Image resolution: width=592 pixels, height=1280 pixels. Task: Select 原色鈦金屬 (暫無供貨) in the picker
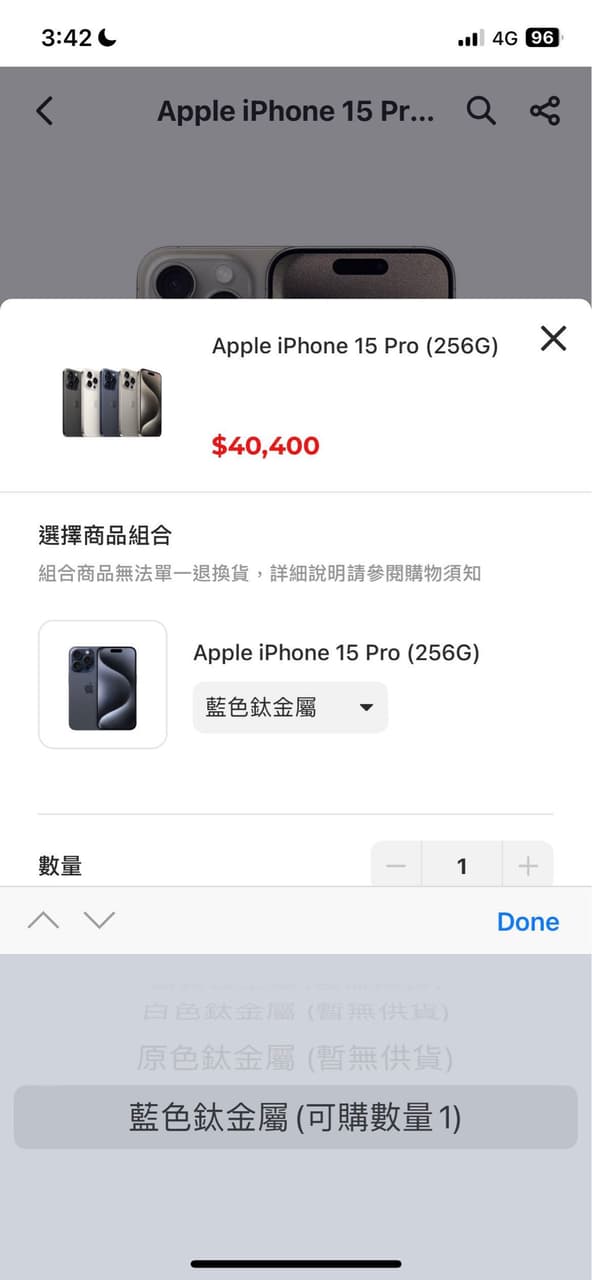[x=295, y=1058]
